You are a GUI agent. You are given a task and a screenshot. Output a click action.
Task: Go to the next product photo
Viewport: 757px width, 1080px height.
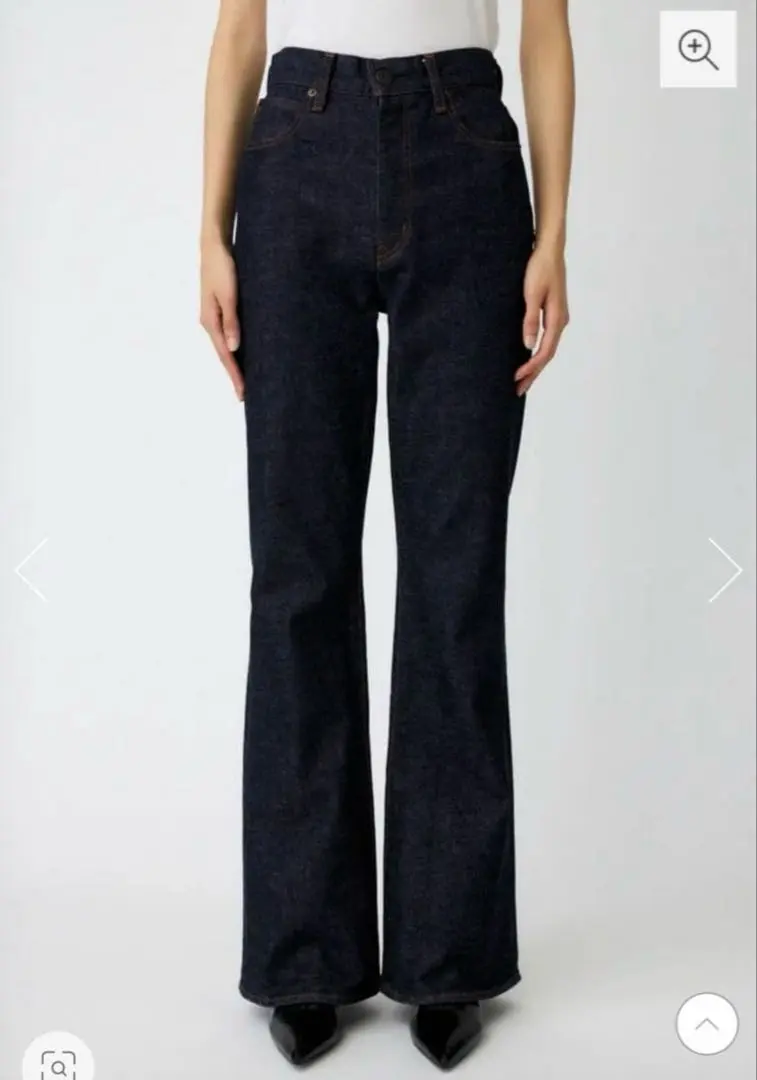(x=724, y=569)
